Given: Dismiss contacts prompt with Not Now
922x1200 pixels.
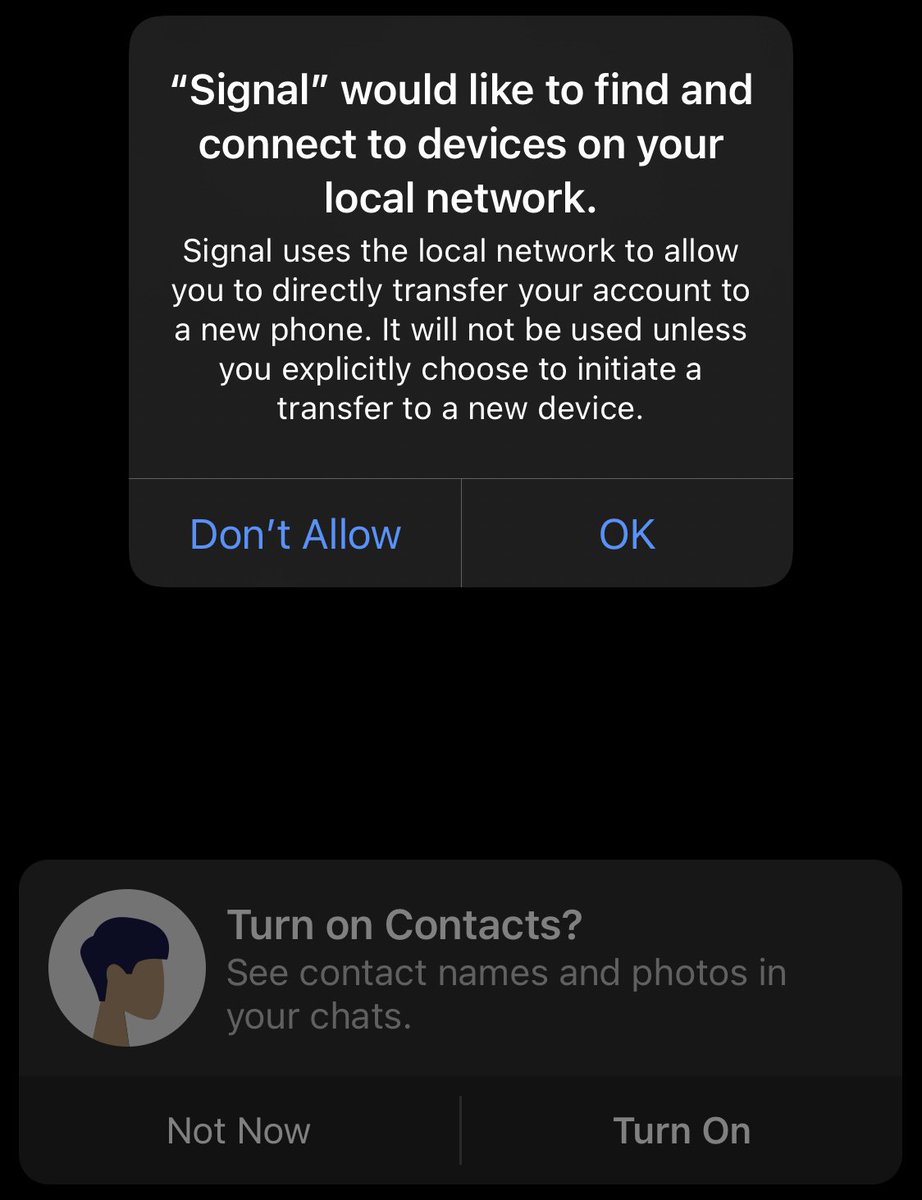Looking at the screenshot, I should [x=239, y=1131].
